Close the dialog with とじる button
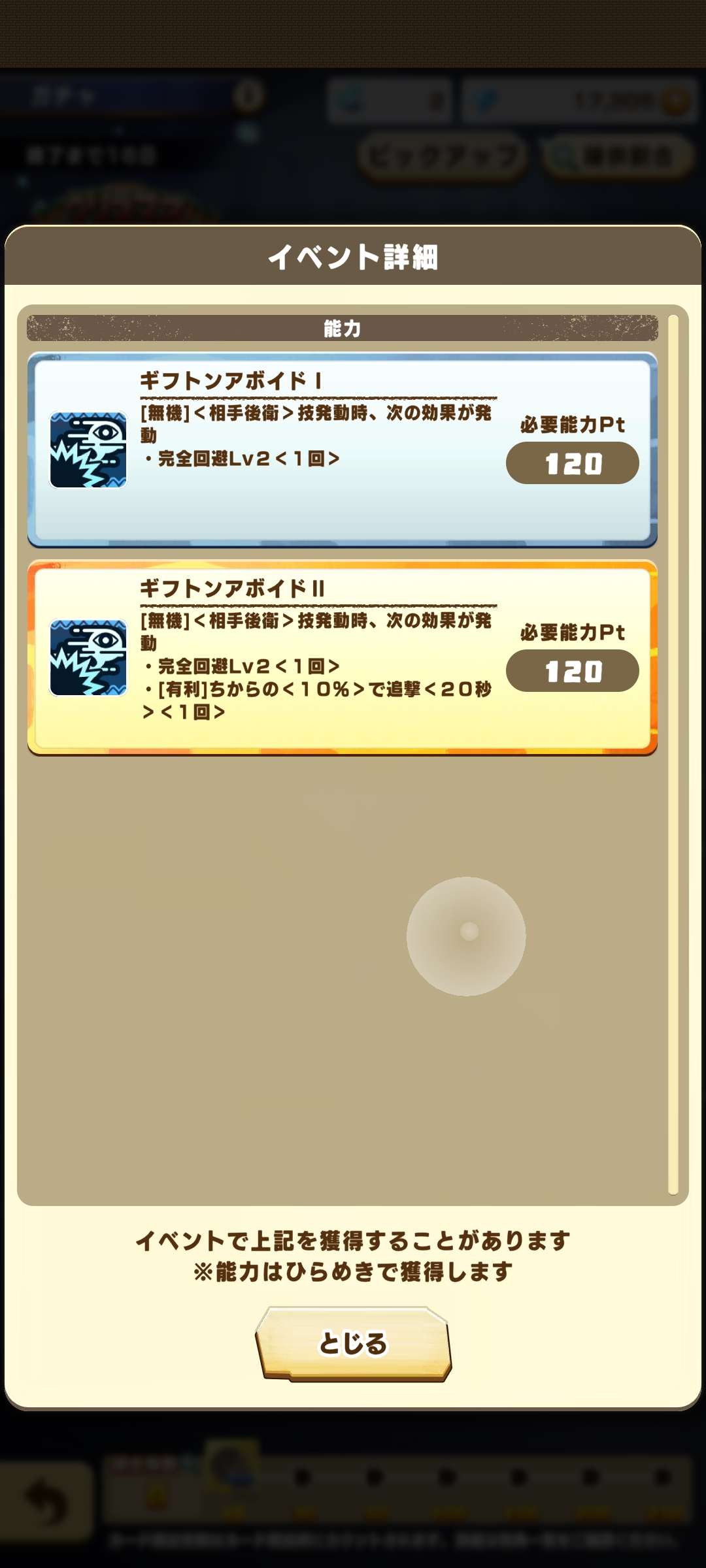 pyautogui.click(x=353, y=1344)
